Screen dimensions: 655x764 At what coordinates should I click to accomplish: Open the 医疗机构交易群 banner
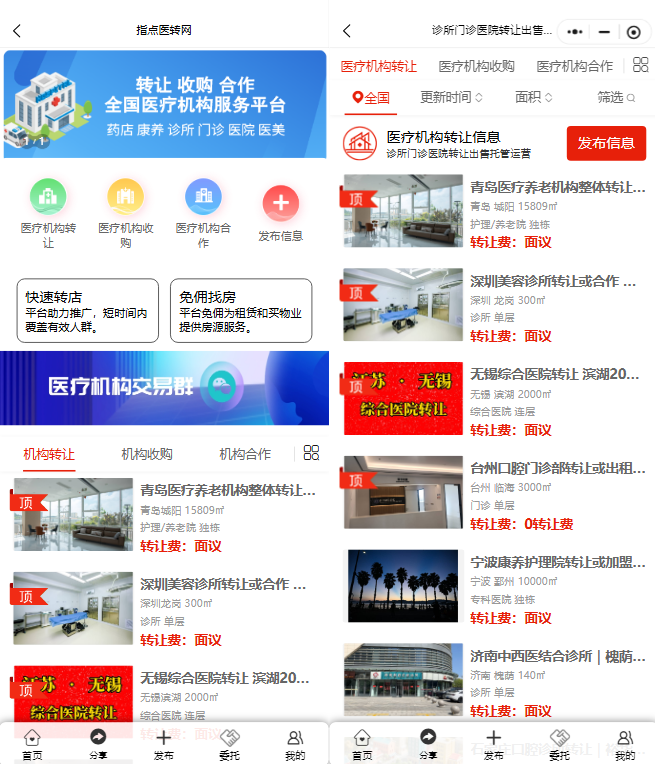tap(164, 388)
